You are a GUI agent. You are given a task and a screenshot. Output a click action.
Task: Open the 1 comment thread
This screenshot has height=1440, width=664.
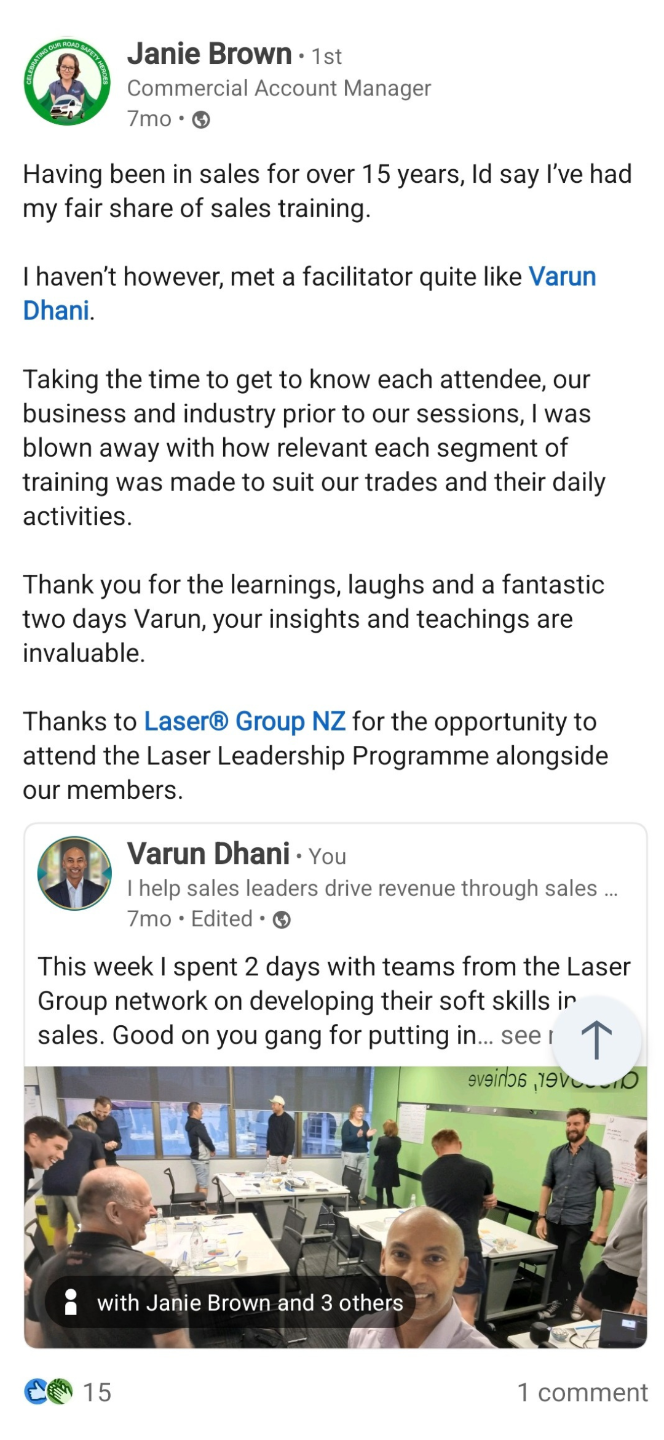tap(582, 1392)
